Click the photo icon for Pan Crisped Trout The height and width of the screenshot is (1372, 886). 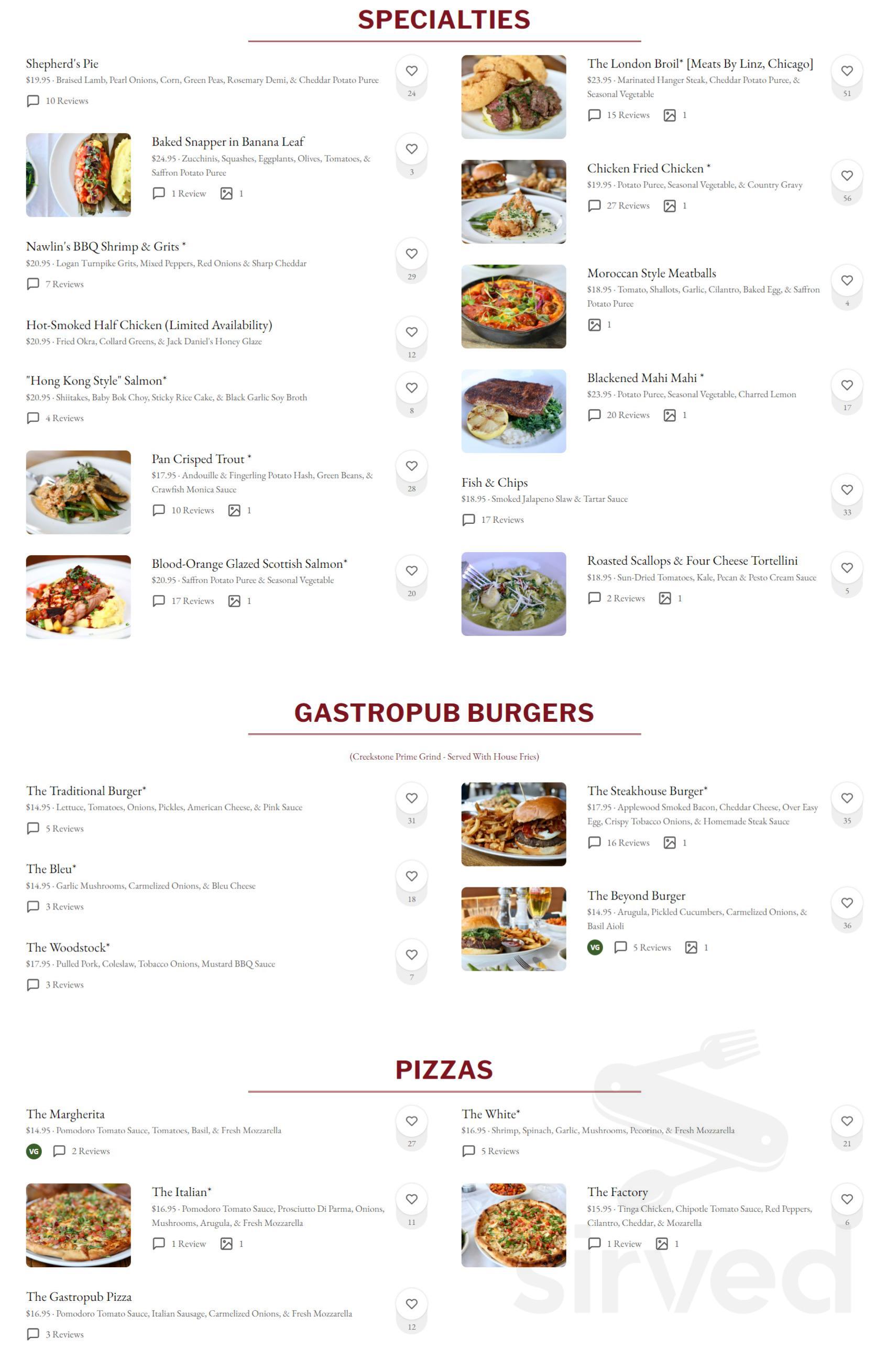(234, 510)
